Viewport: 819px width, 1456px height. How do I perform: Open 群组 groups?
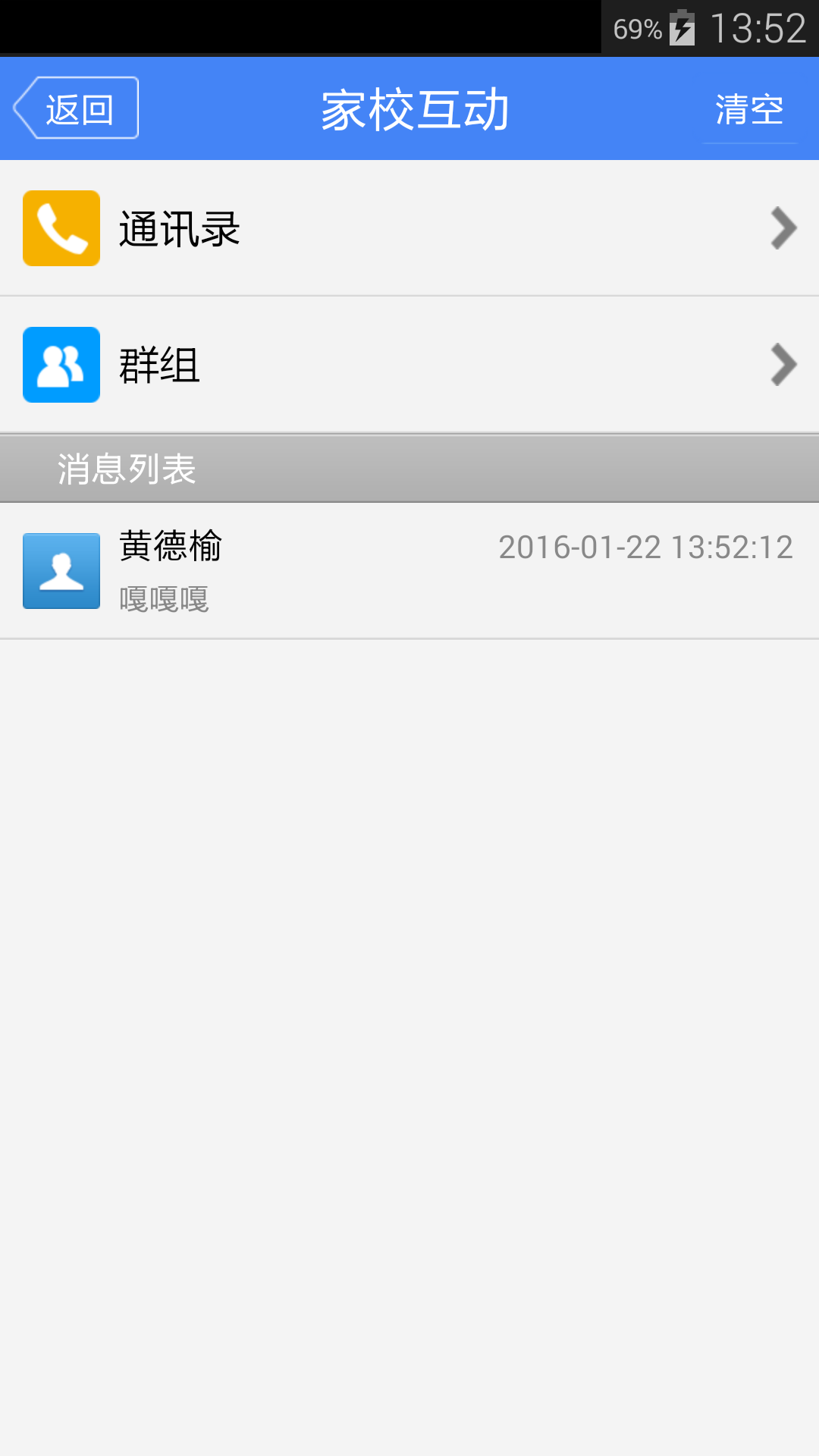tap(409, 365)
